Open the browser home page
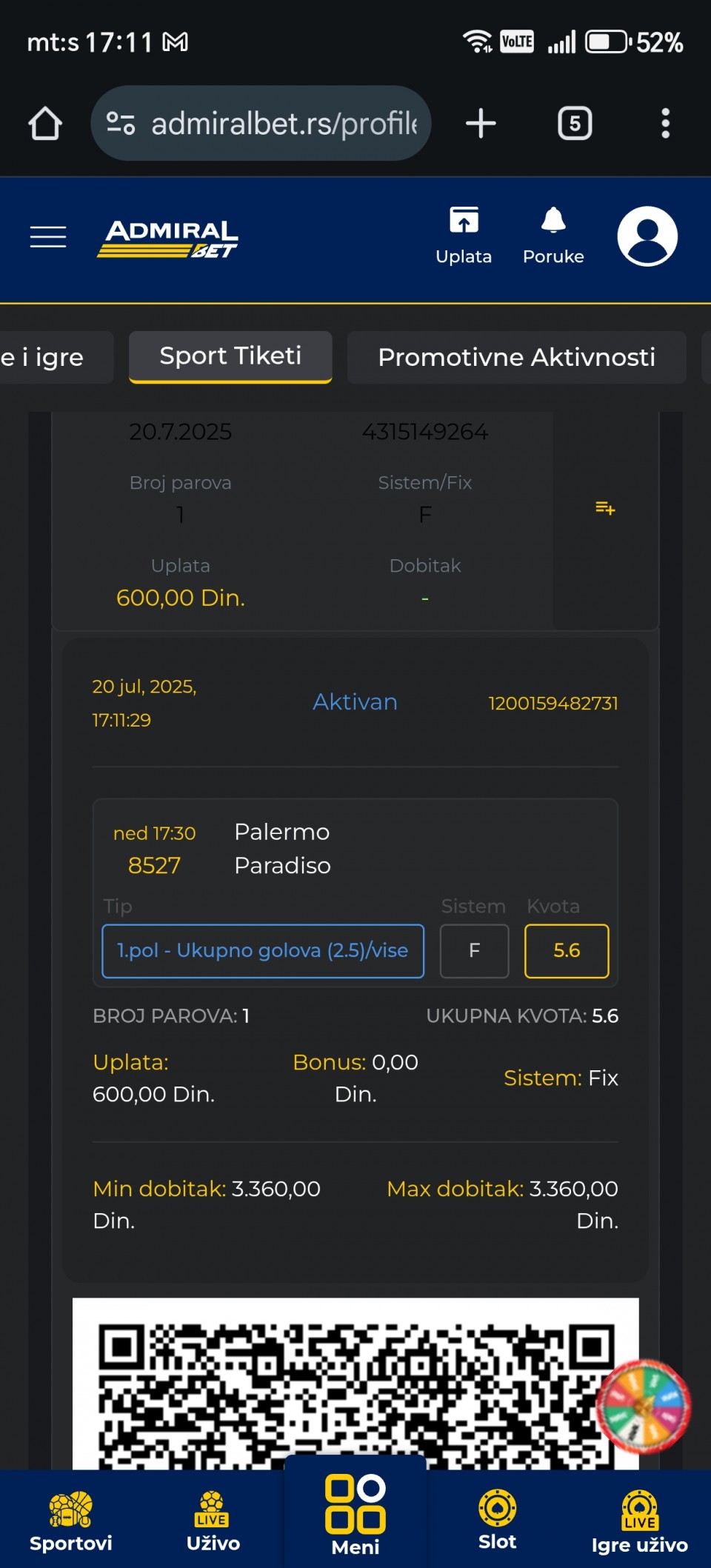Viewport: 711px width, 1568px height. tap(45, 124)
